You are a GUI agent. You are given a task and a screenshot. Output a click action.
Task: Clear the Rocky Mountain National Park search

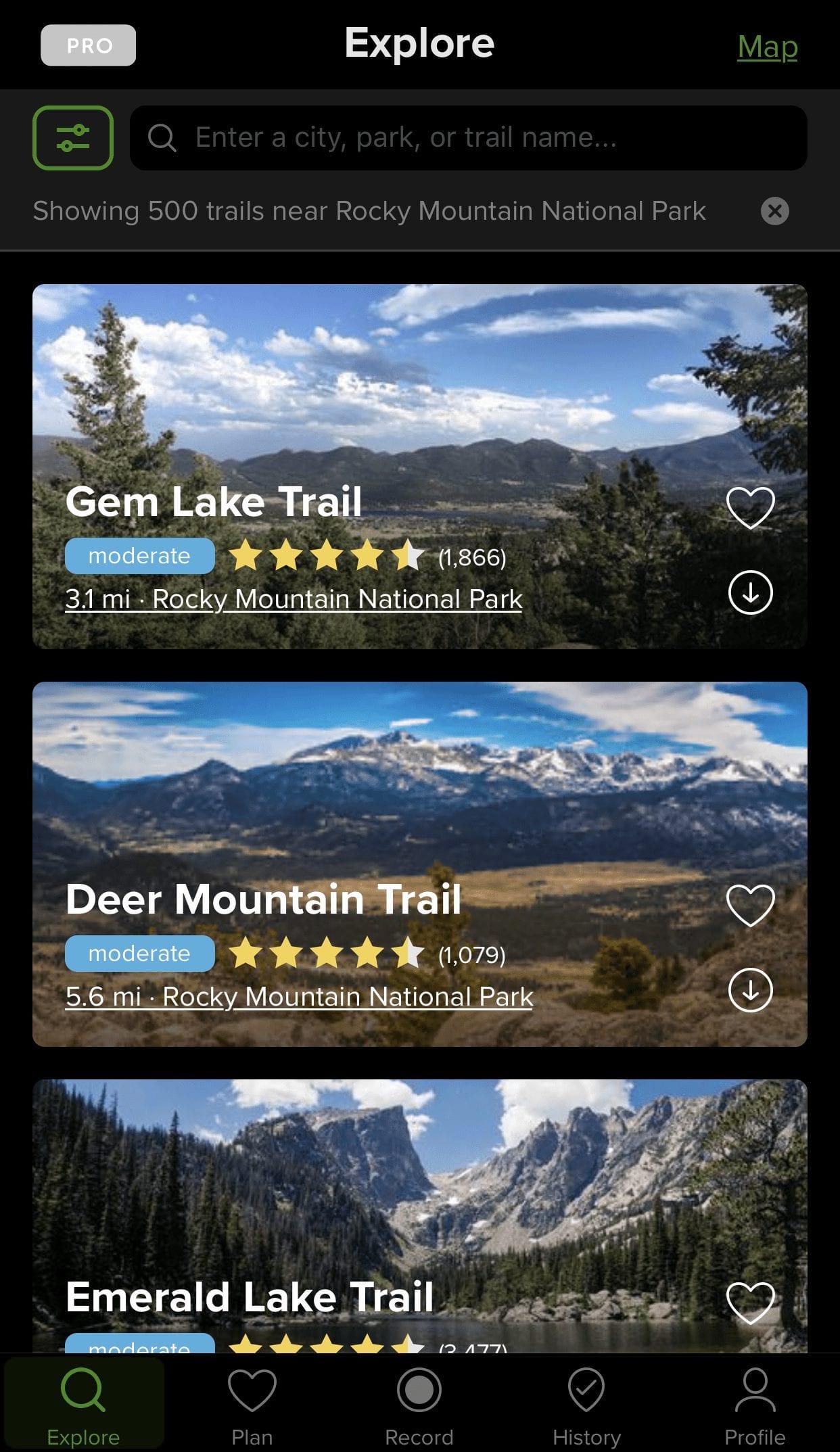pyautogui.click(x=775, y=211)
